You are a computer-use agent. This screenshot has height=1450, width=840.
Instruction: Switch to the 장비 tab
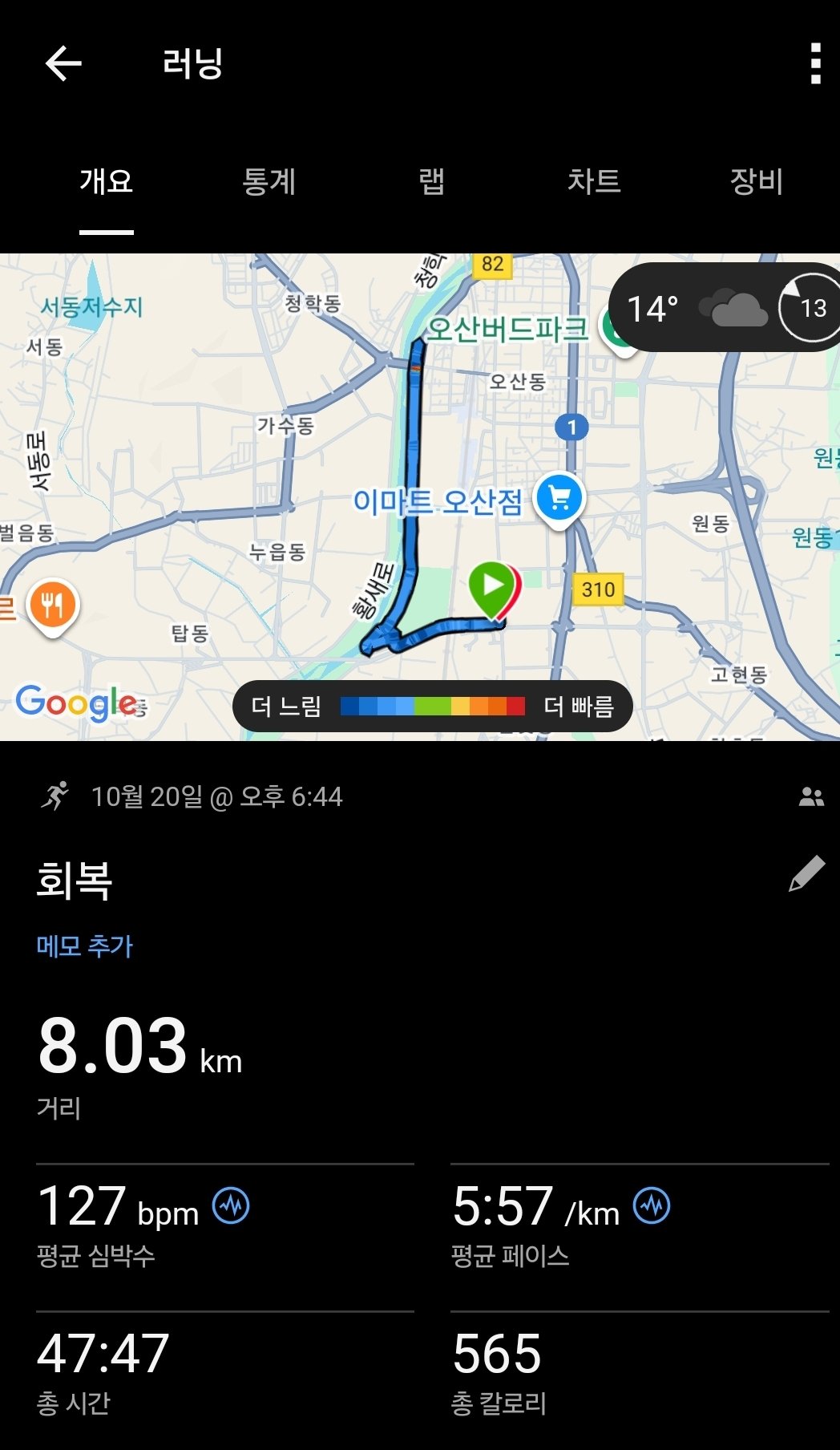[755, 183]
